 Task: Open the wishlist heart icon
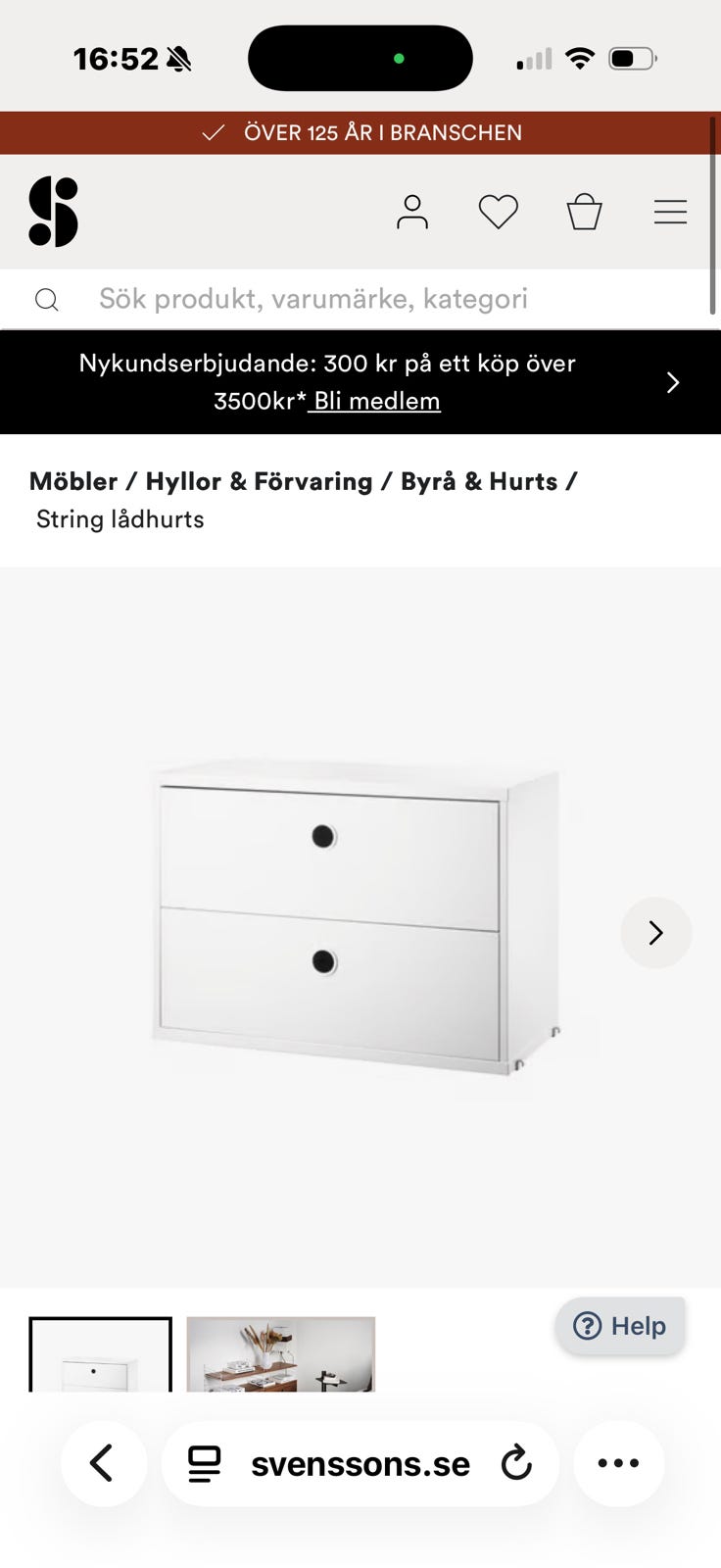tap(498, 212)
